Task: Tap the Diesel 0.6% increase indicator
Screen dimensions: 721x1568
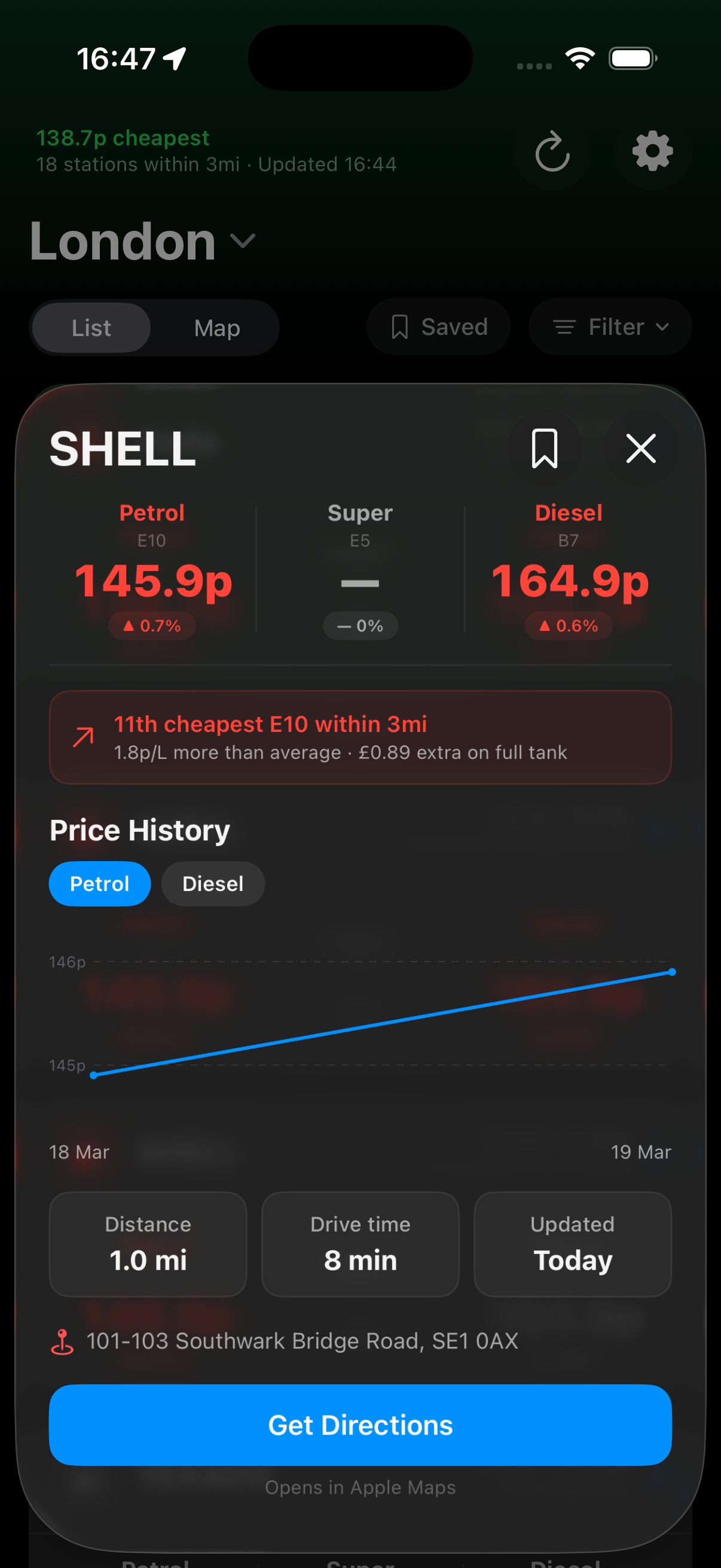Action: tap(569, 626)
